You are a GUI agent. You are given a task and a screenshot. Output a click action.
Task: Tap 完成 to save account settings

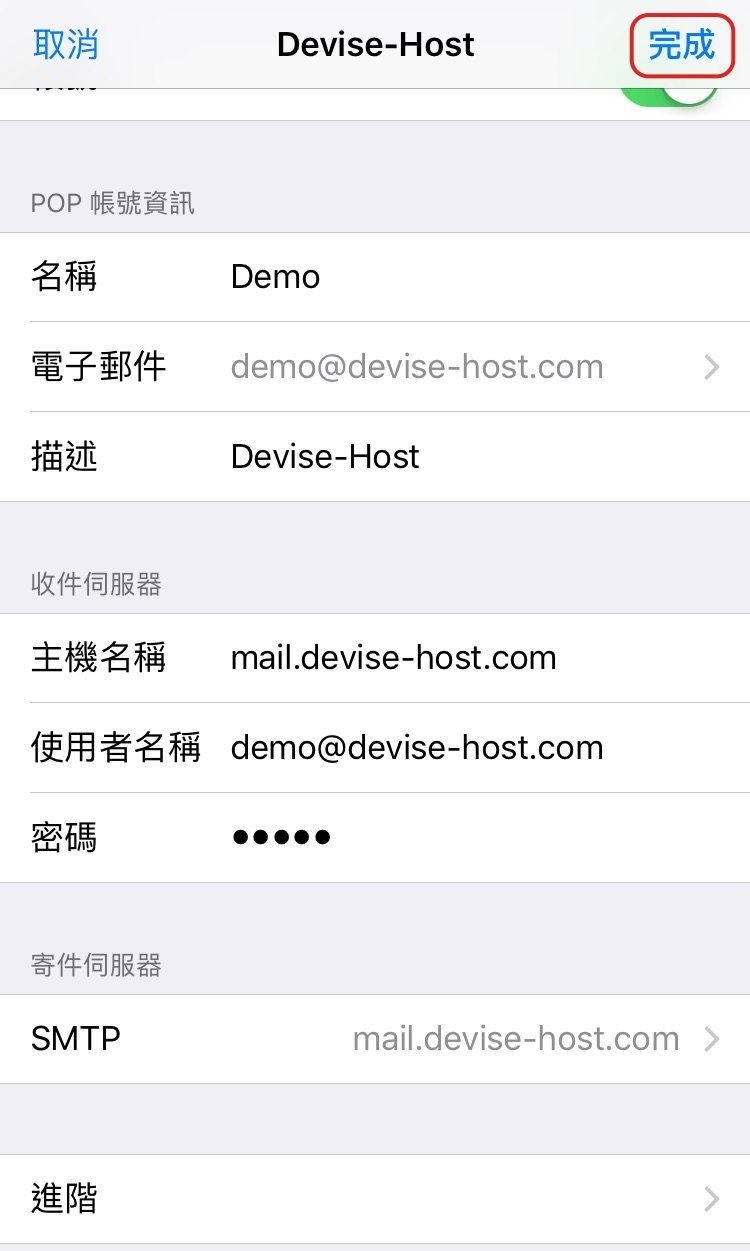point(682,45)
